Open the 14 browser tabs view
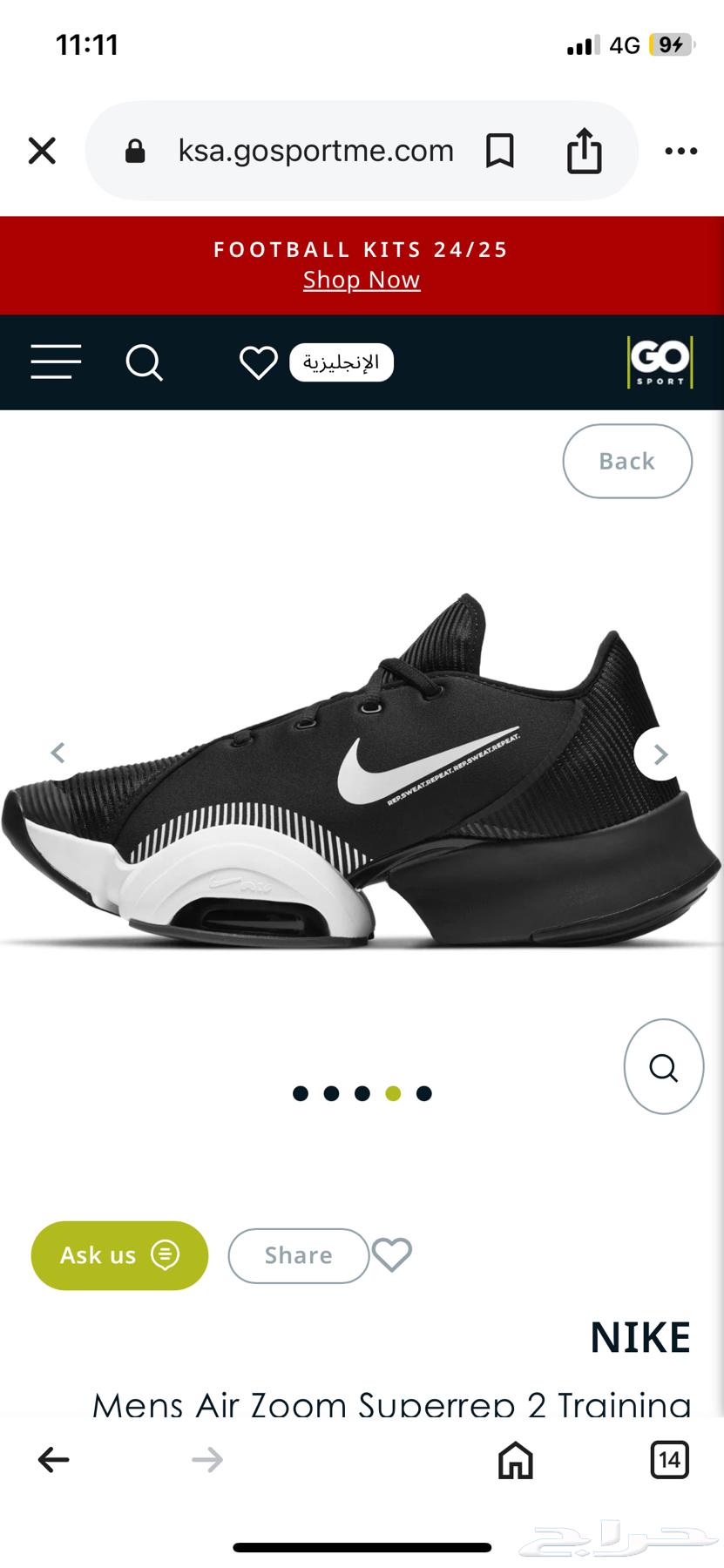The width and height of the screenshot is (724, 1568). [x=669, y=1459]
